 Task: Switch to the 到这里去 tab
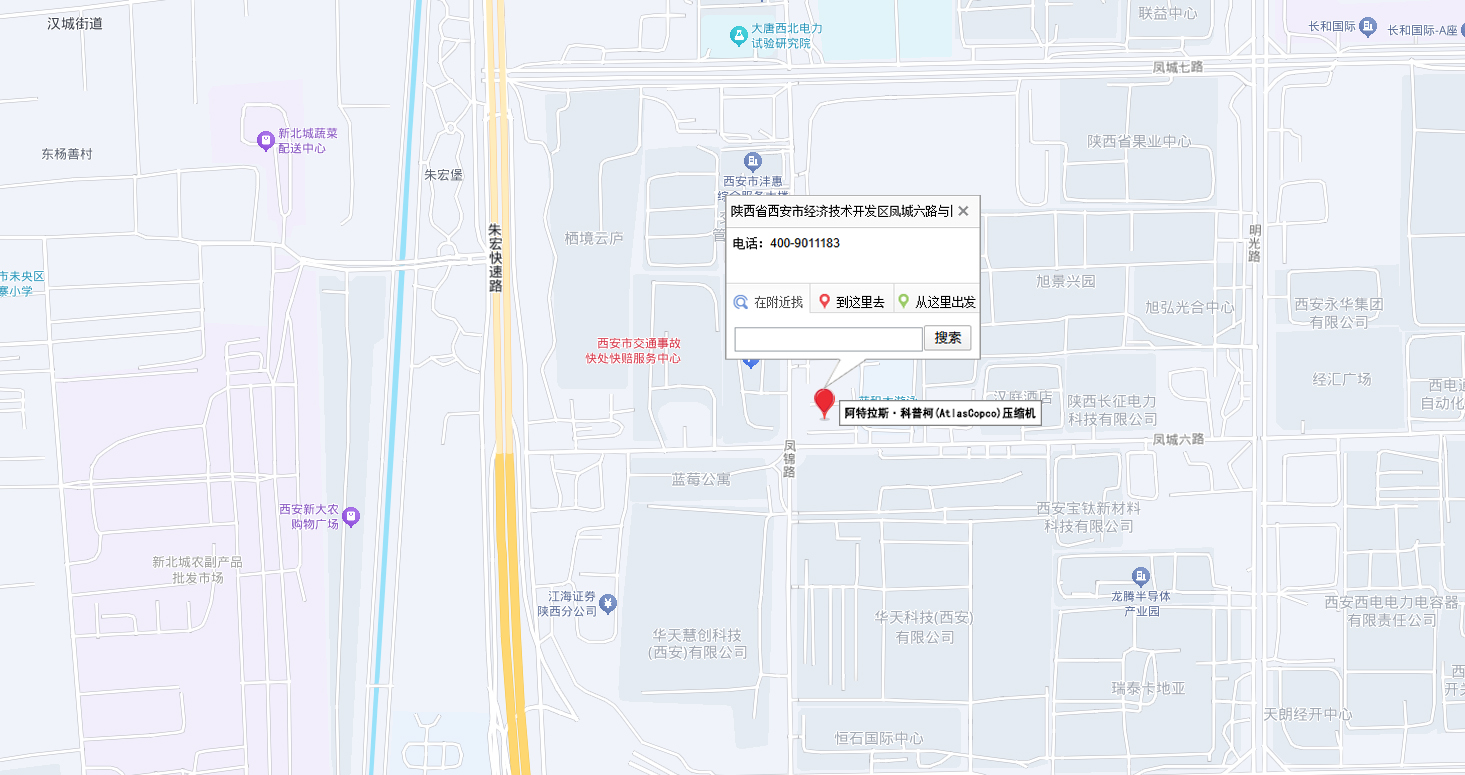click(x=851, y=302)
